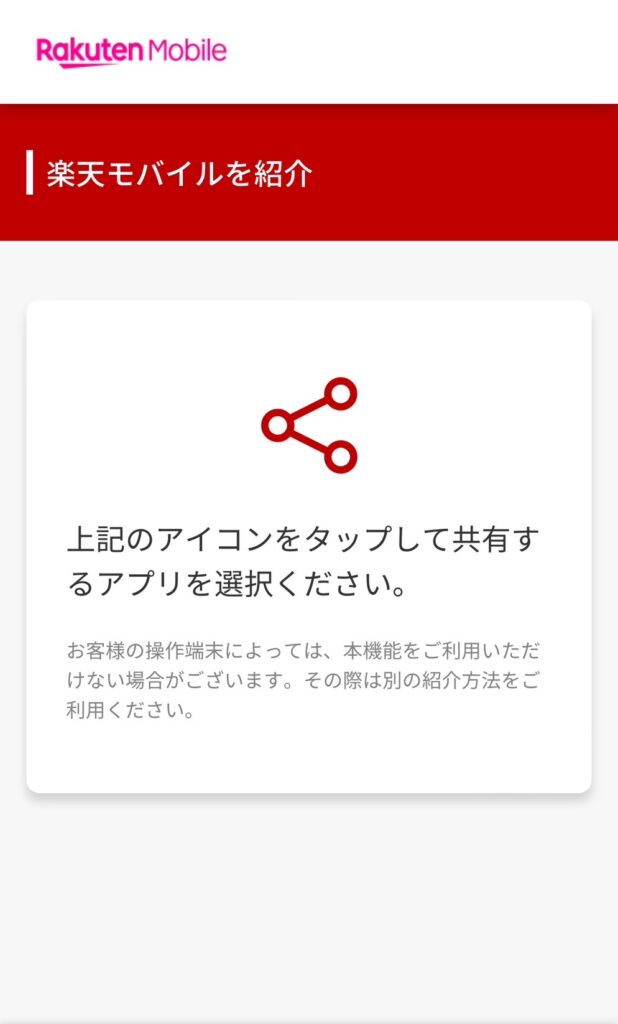Open the Rakuten Mobile logo link
This screenshot has width=618, height=1024.
tap(131, 51)
